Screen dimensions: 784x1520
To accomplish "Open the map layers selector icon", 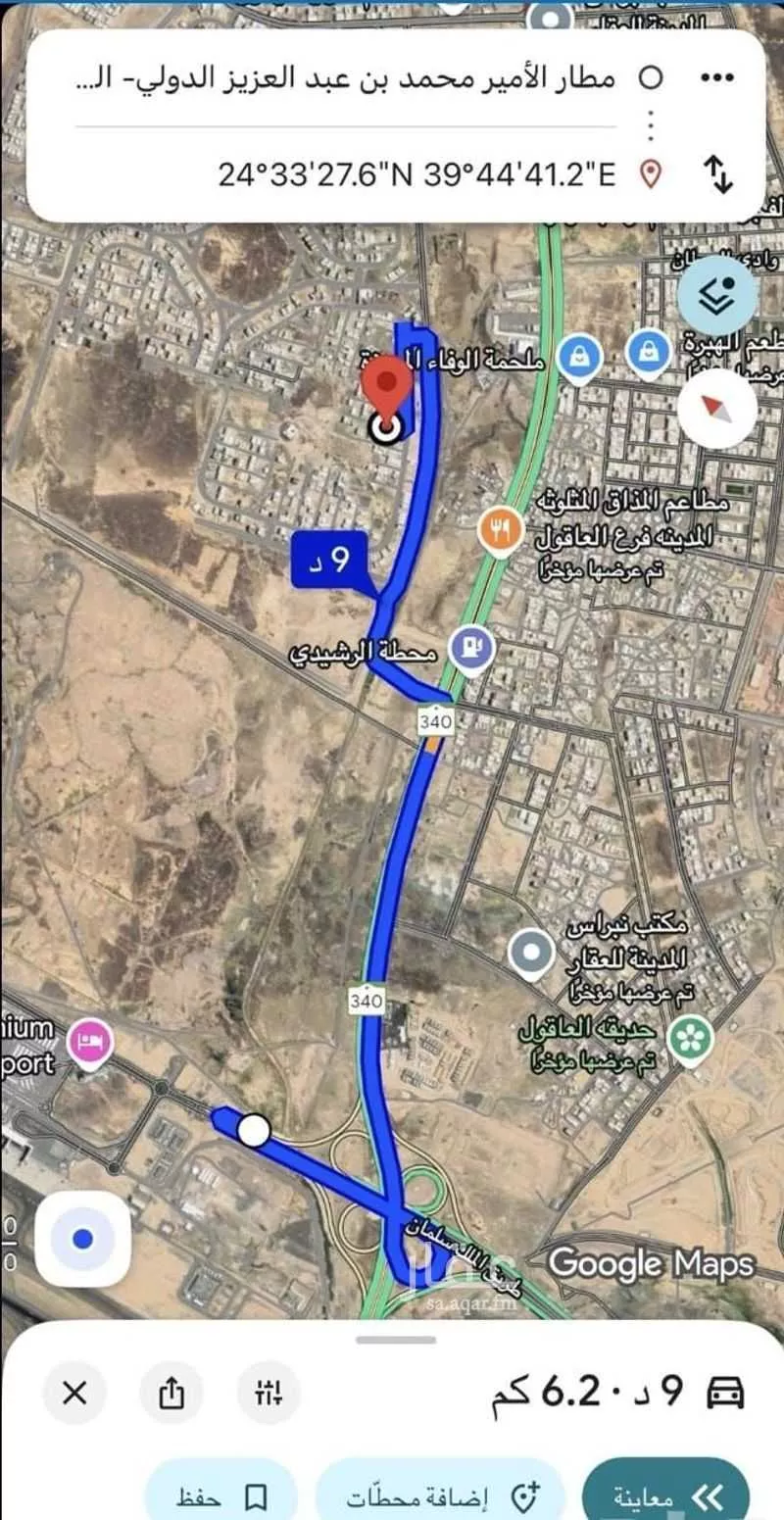I will point(716,292).
